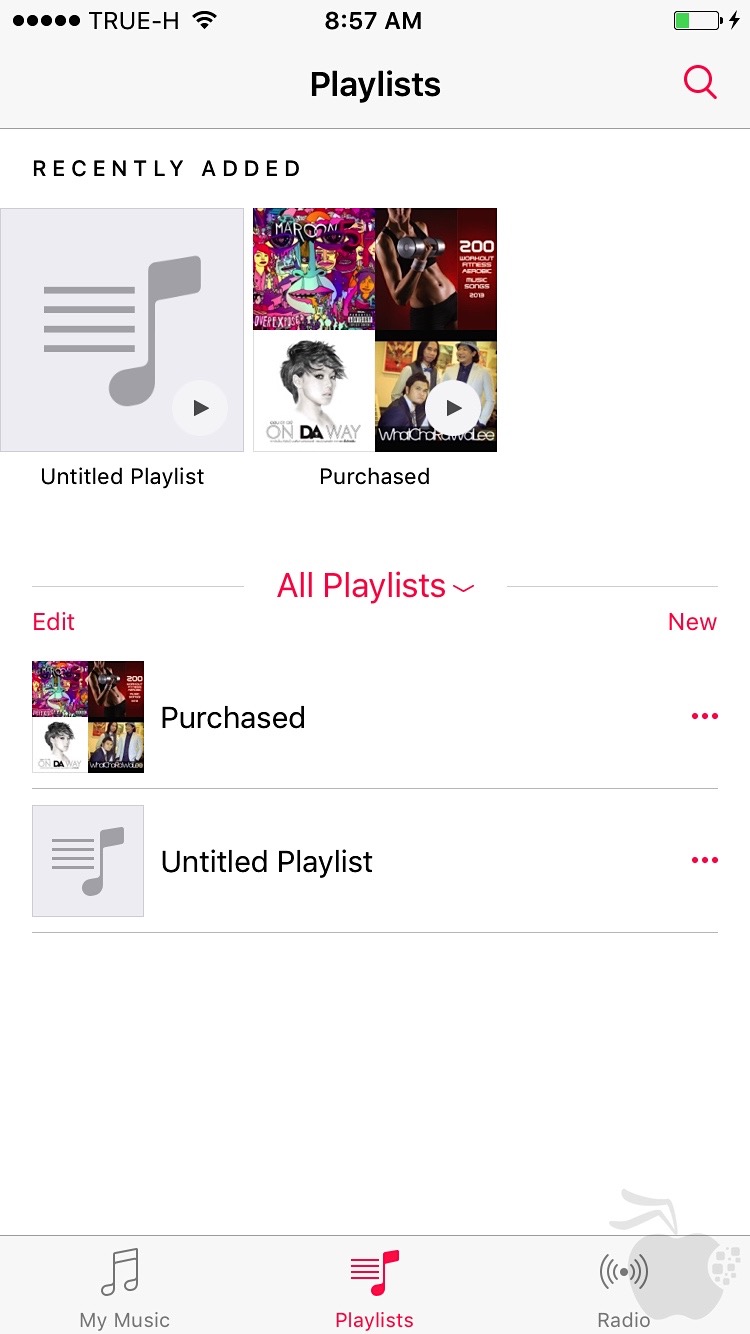Screen dimensions: 750x1334
Task: Open the options menu for Untitled Playlist
Action: [x=705, y=860]
